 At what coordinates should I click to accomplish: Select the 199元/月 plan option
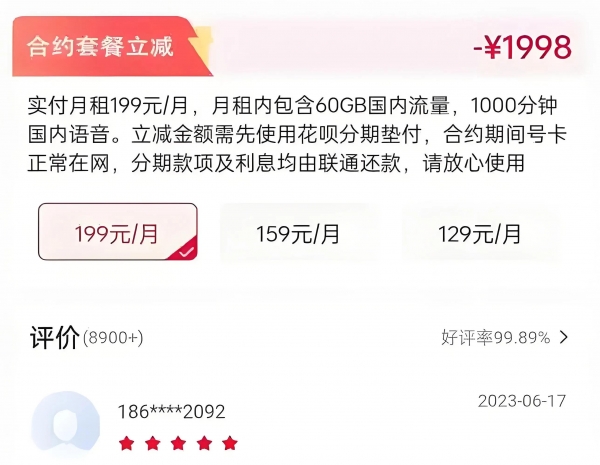click(117, 234)
